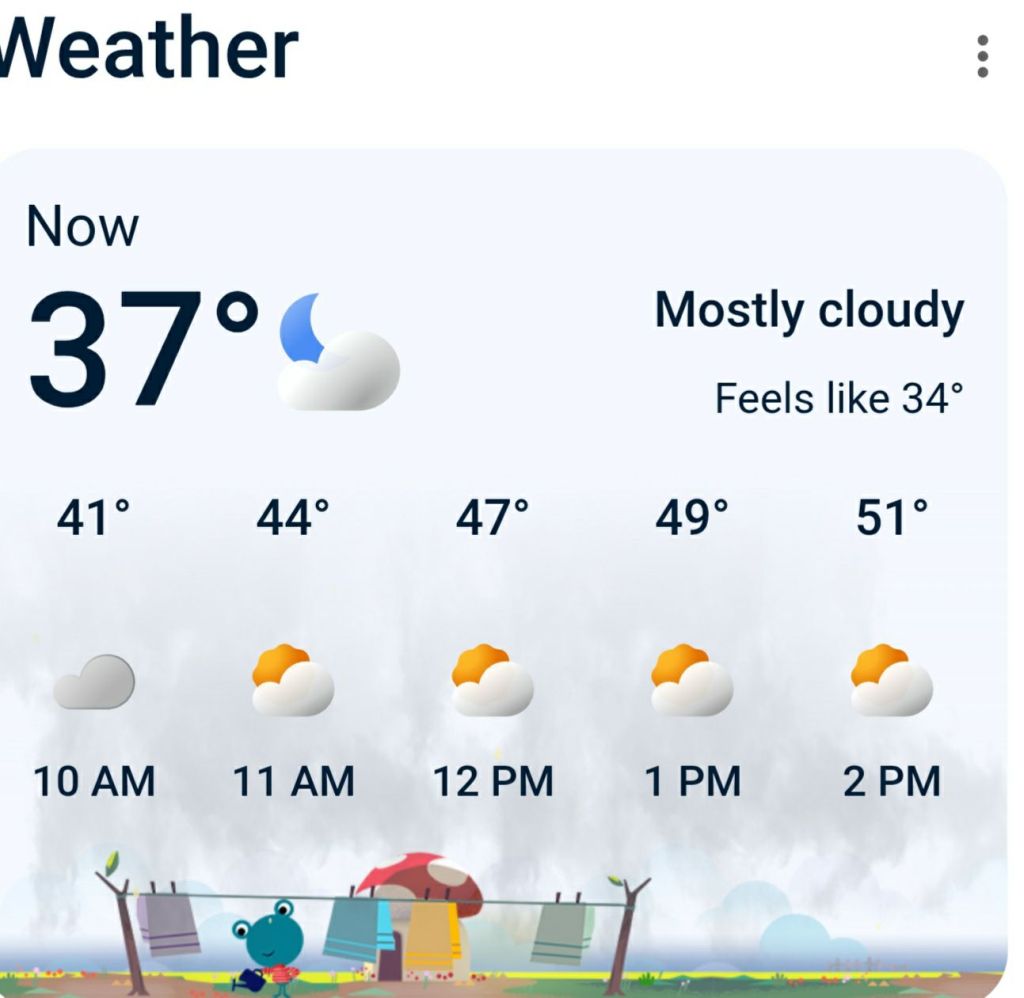Open the Weather overflow menu
The height and width of the screenshot is (998, 1024).
[x=982, y=56]
